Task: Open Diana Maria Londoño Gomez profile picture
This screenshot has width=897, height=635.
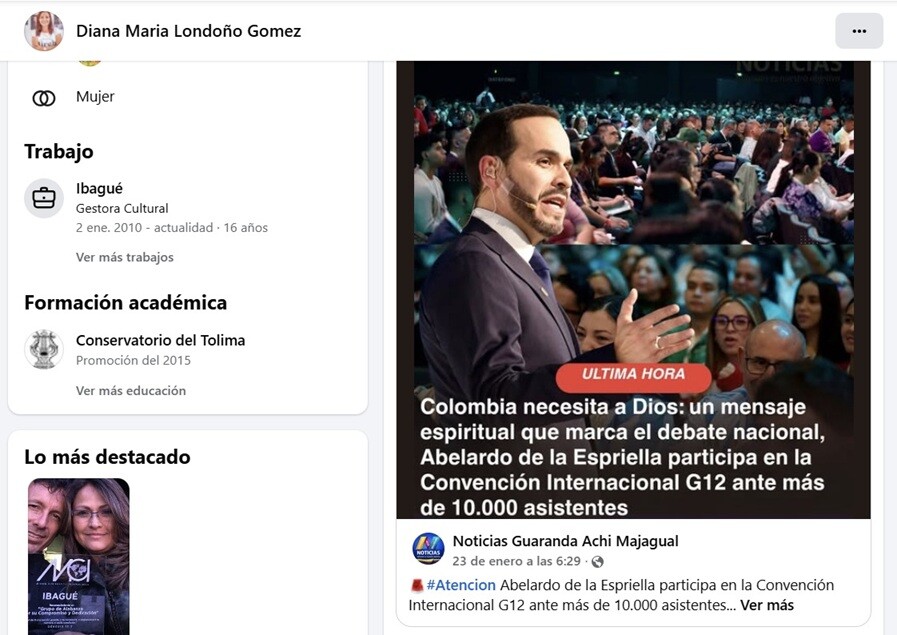Action: coord(44,31)
